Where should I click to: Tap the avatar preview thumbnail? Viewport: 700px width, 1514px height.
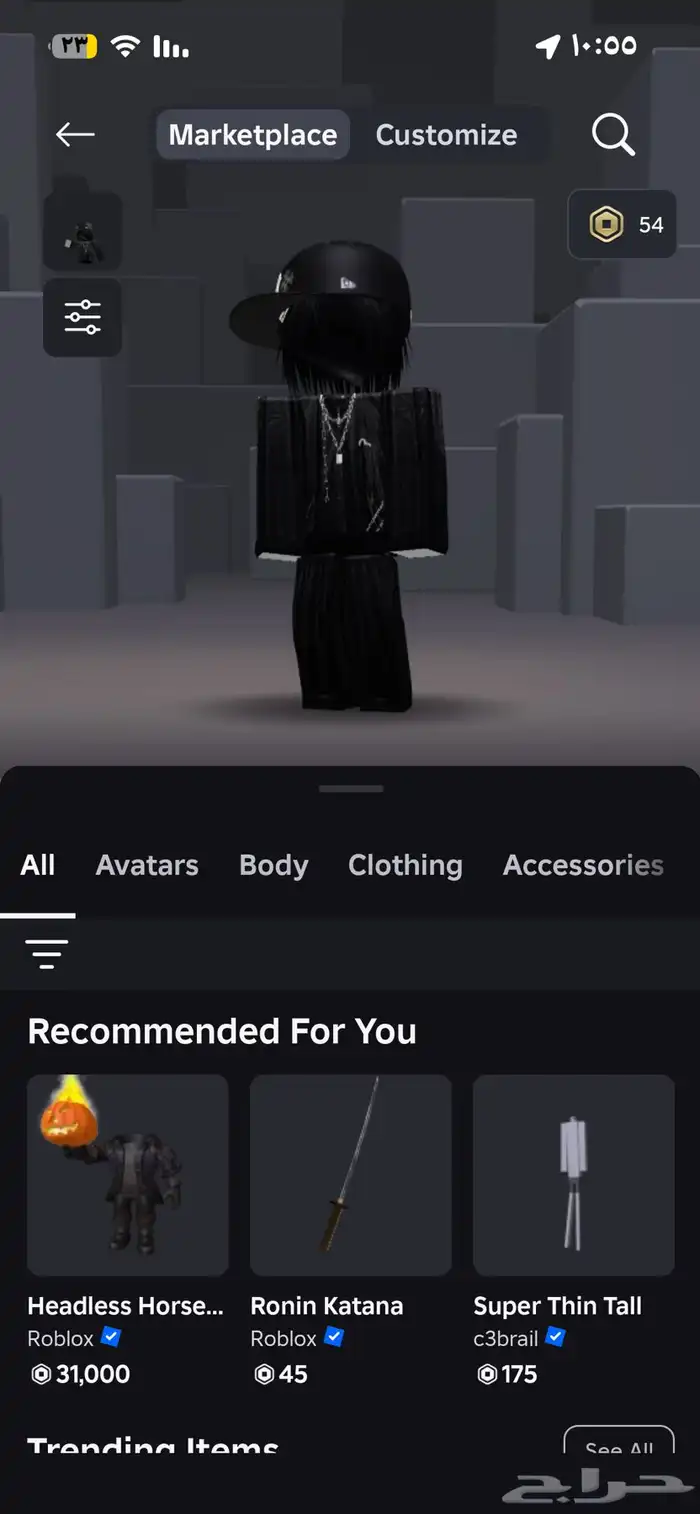click(x=83, y=232)
